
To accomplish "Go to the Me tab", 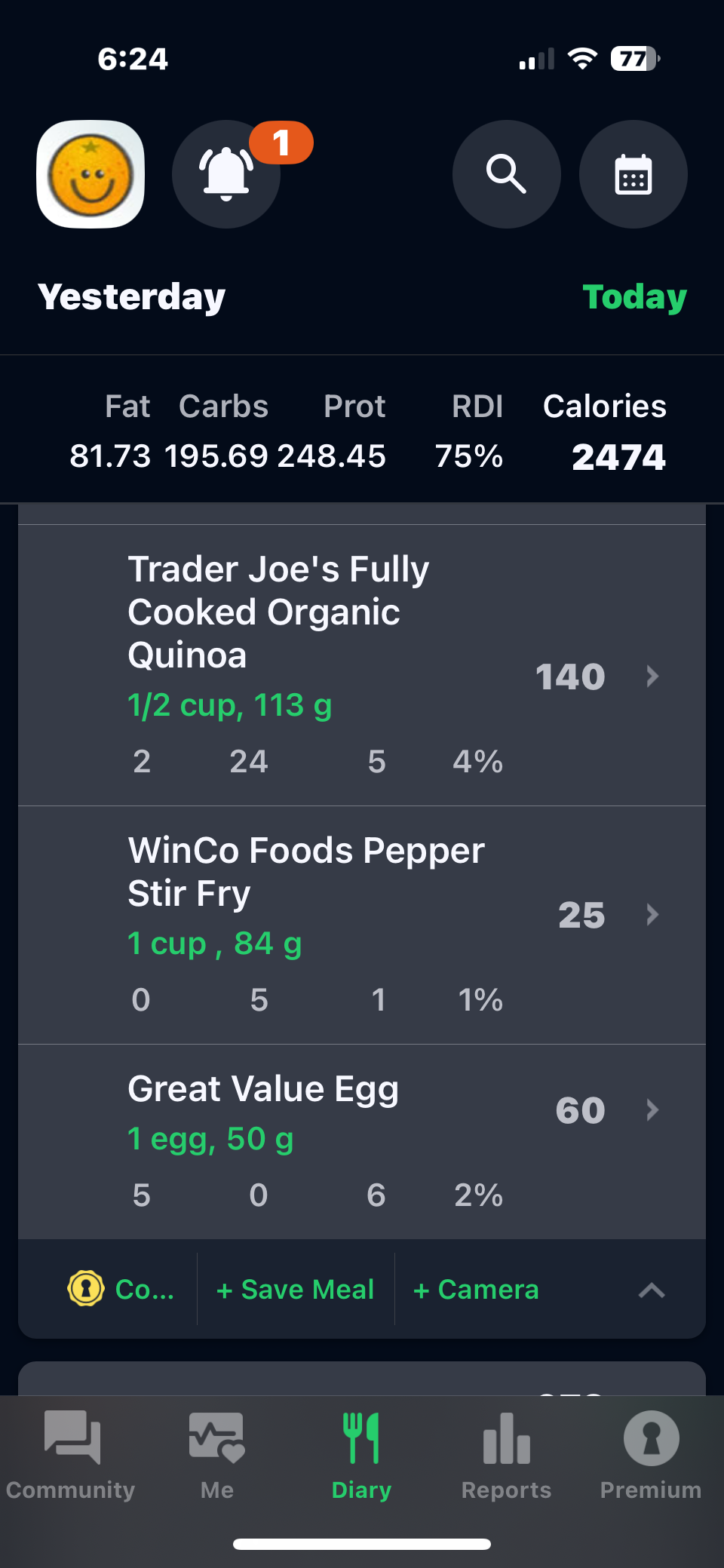I will (216, 1456).
